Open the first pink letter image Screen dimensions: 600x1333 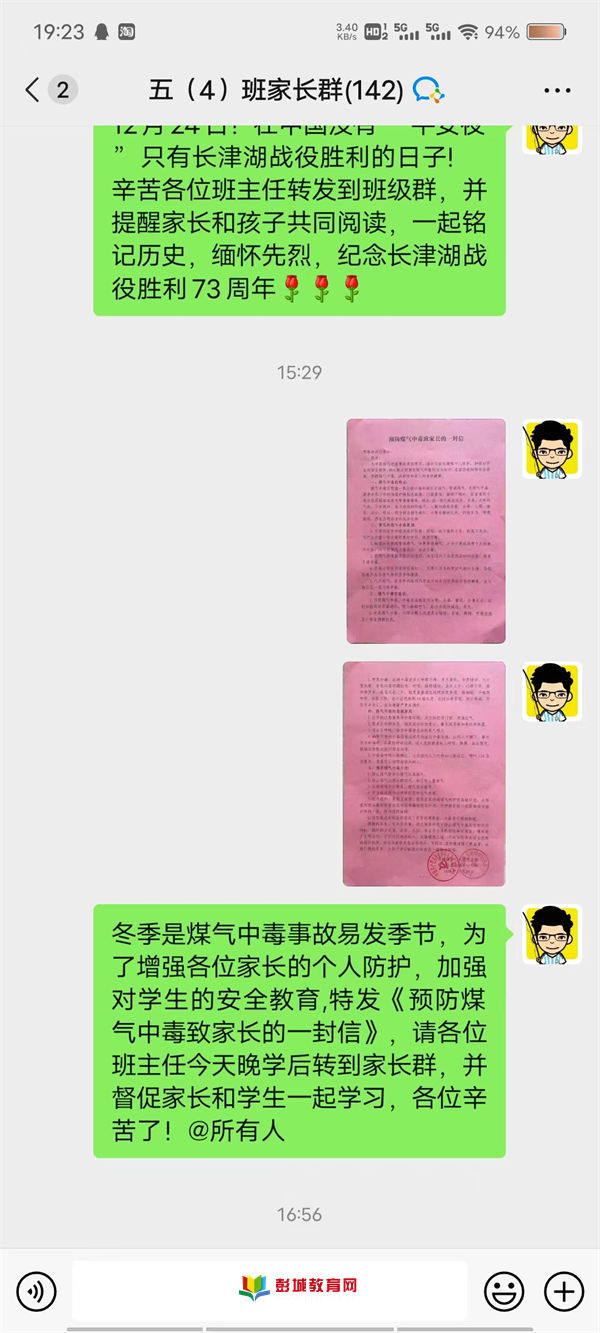[425, 530]
